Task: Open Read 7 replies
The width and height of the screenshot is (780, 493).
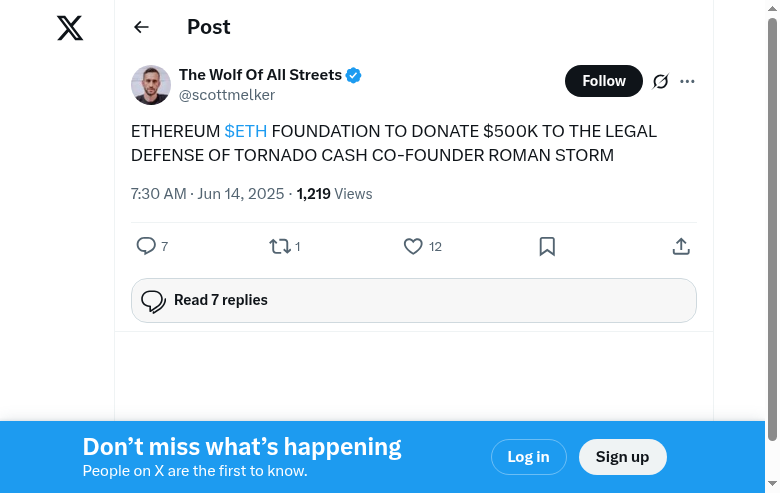Action: pos(413,300)
